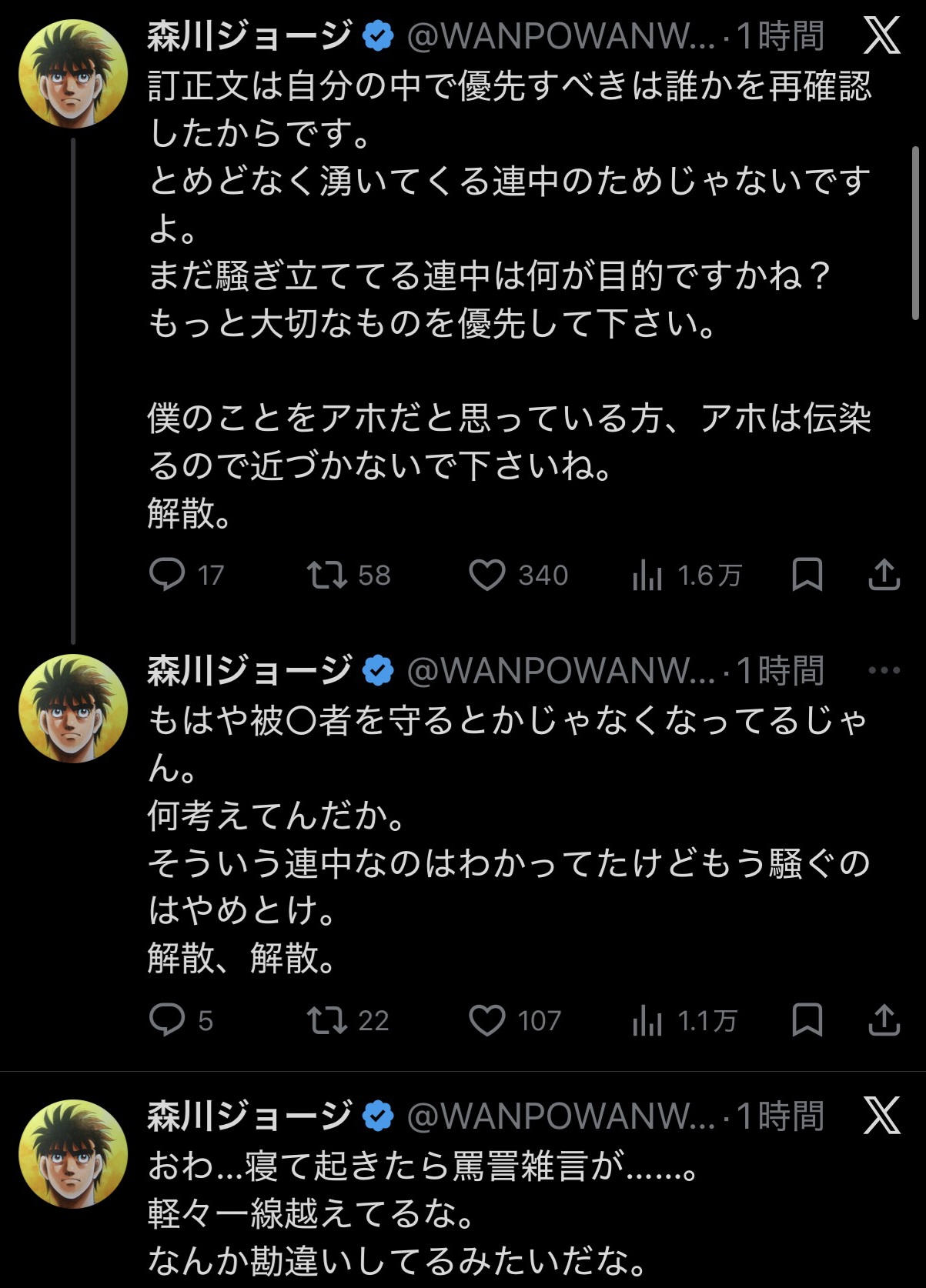
Task: Bookmark the tweet ending with 解散、解散。
Action: (807, 1020)
